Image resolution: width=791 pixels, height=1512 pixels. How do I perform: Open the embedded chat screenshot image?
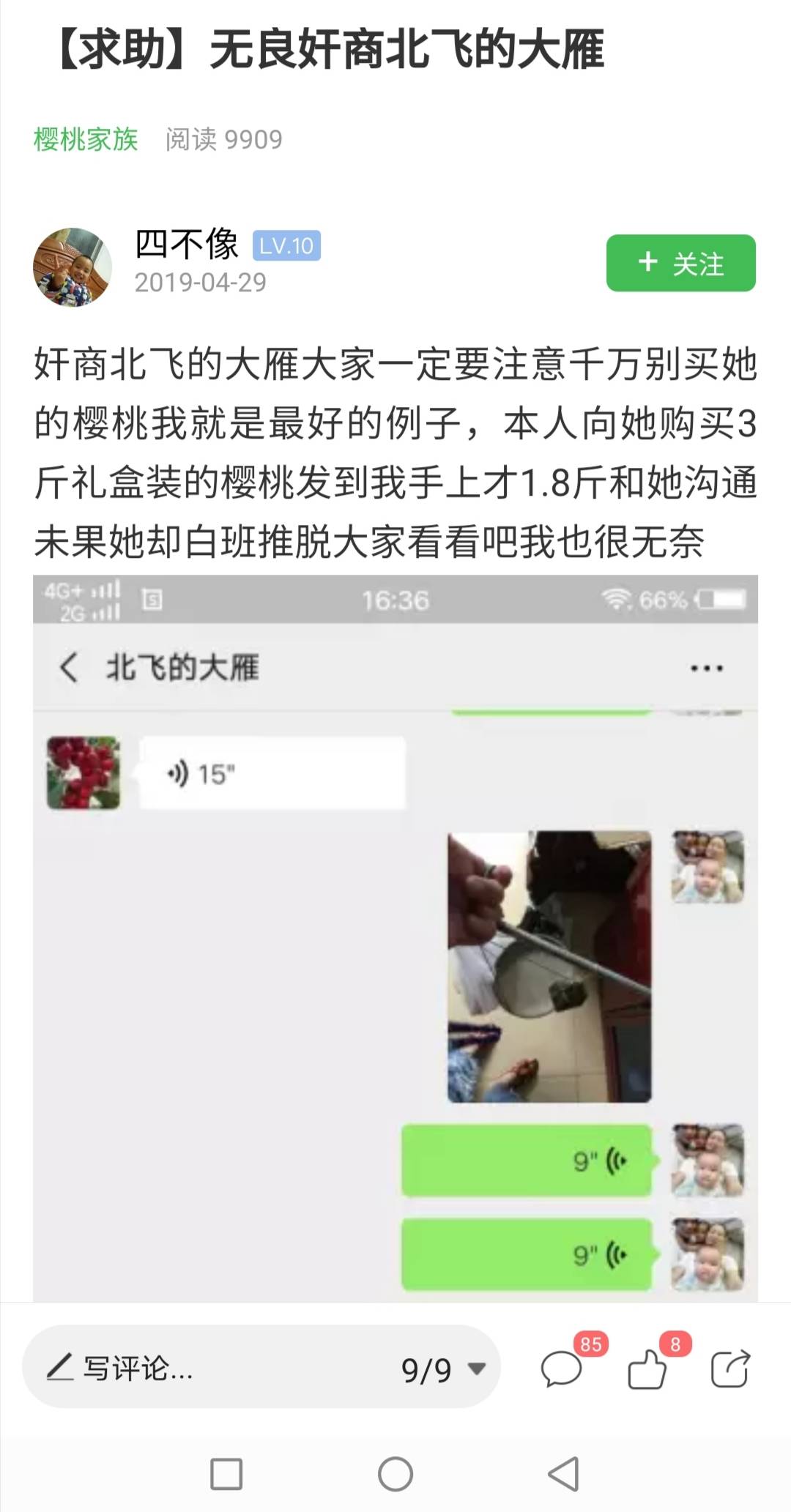[395, 937]
